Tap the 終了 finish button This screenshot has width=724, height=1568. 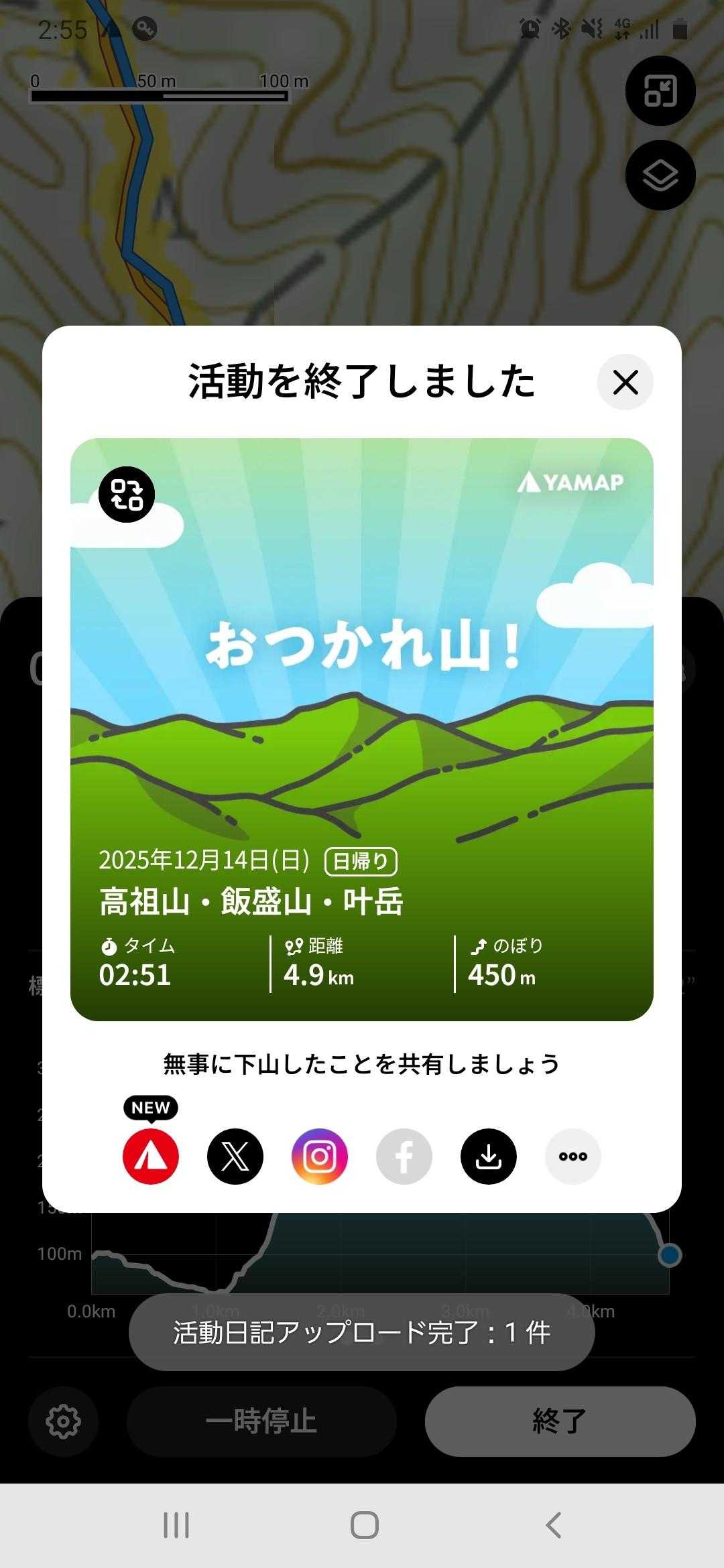tap(560, 1421)
